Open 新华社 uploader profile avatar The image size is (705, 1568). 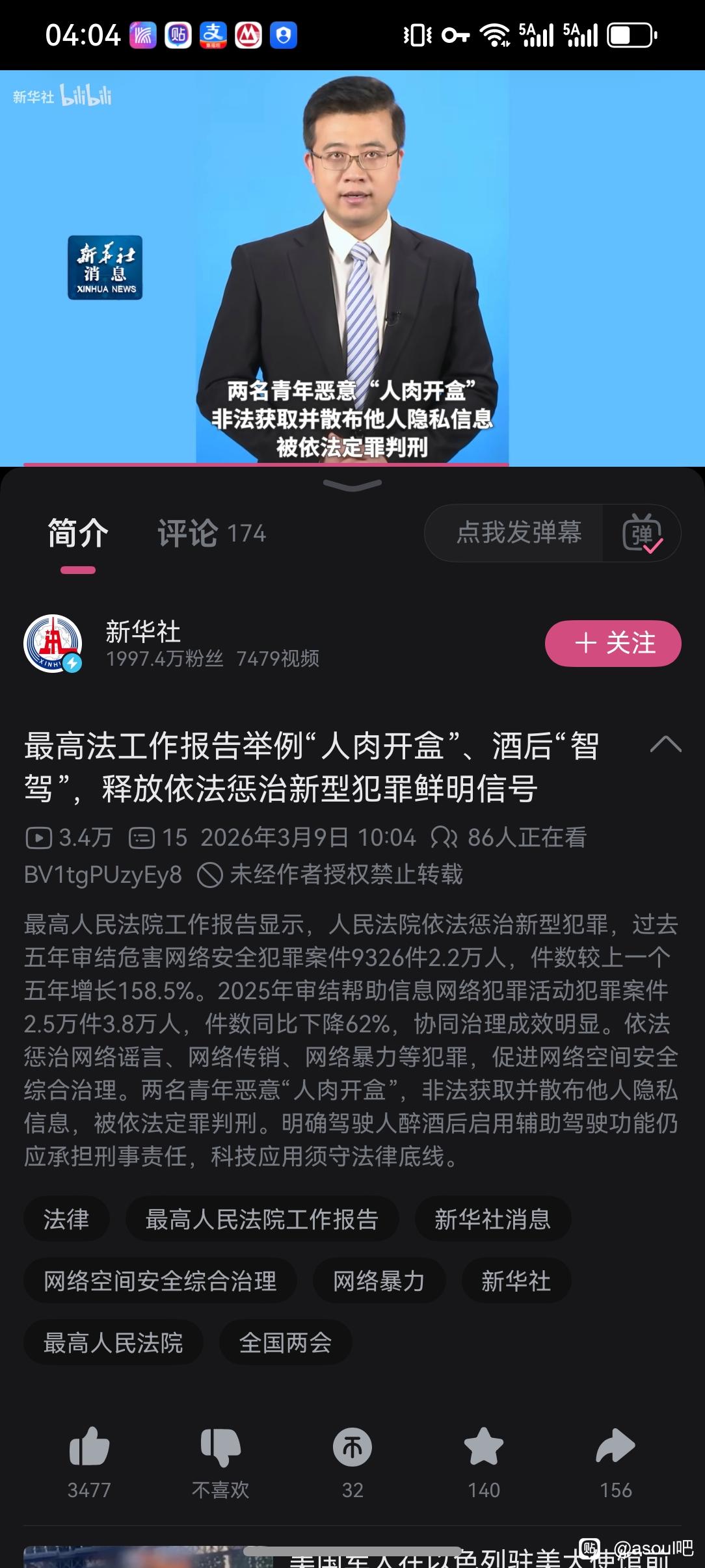pos(53,644)
